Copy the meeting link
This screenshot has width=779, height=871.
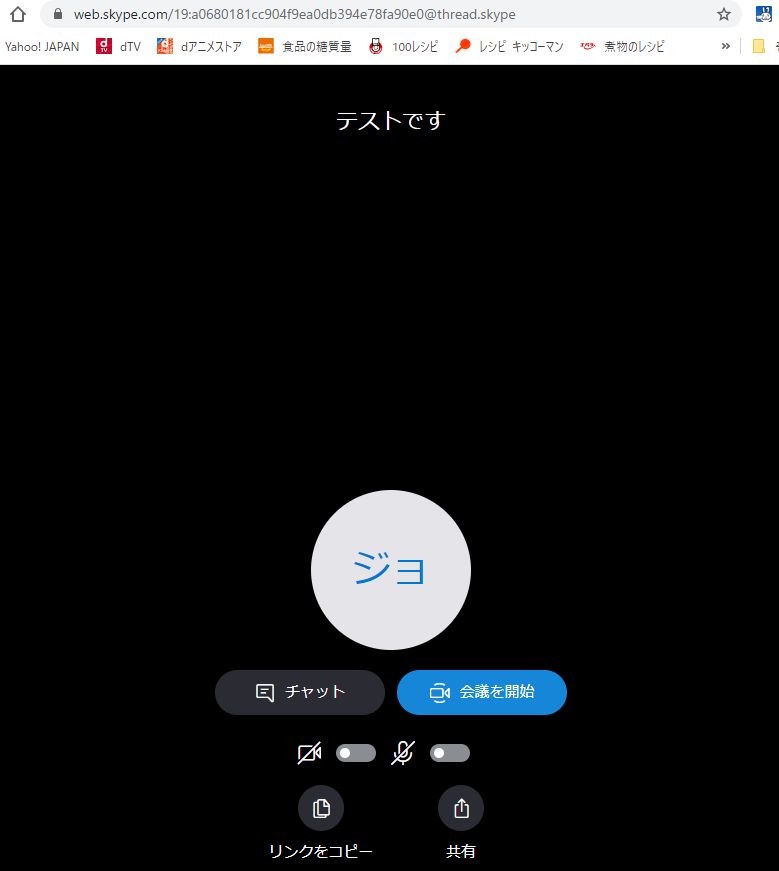[x=321, y=808]
